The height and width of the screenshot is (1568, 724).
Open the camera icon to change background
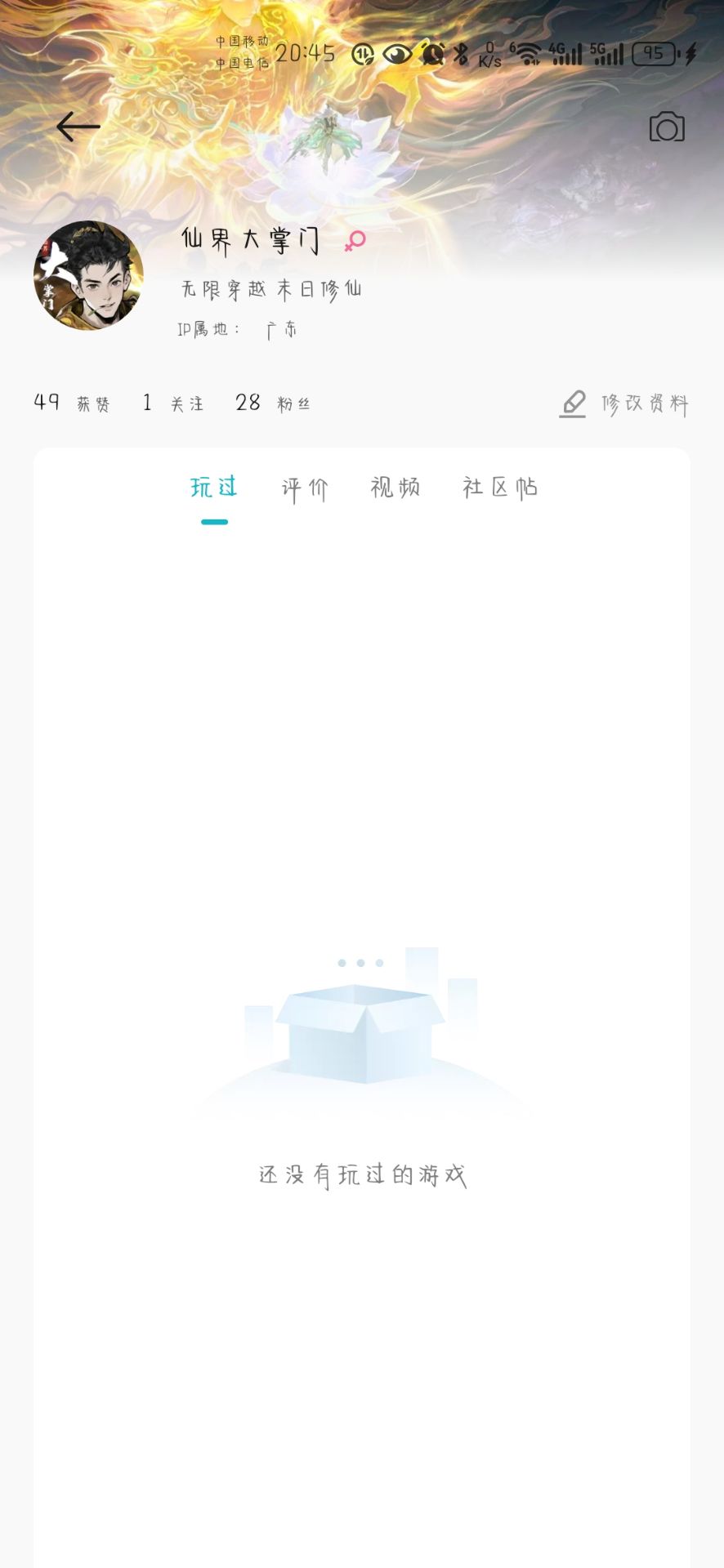click(667, 127)
